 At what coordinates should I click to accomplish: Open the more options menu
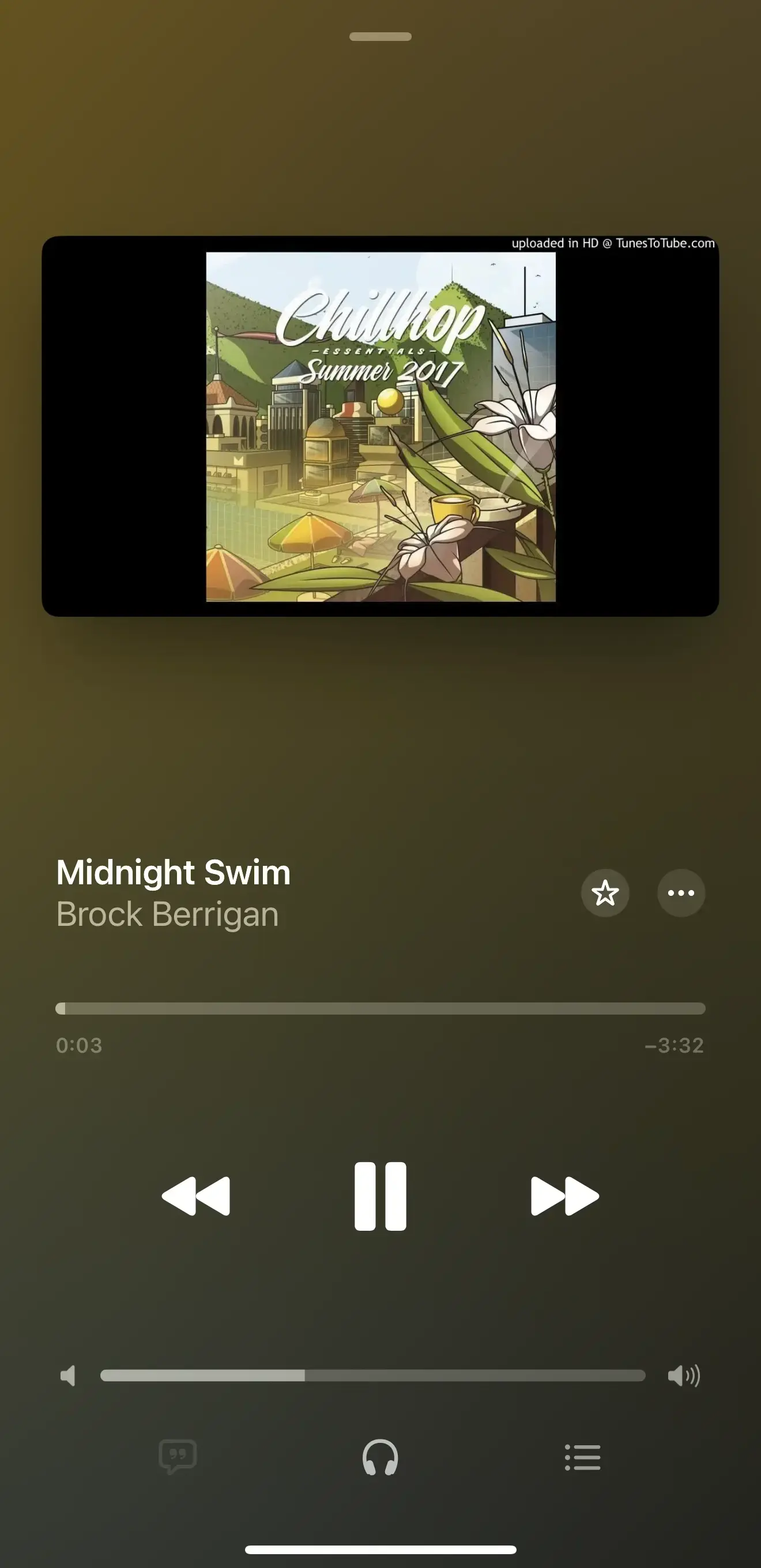[681, 893]
